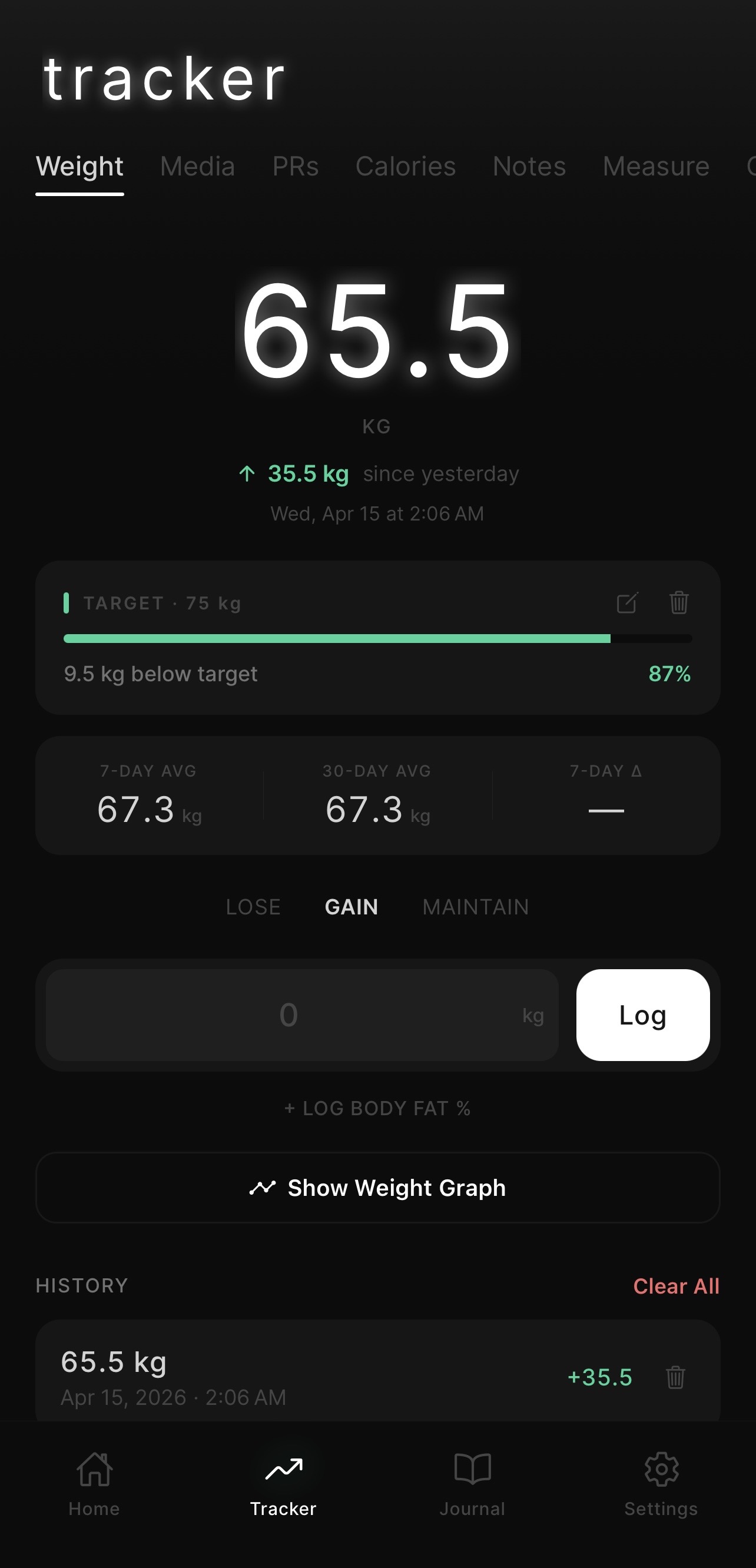Viewport: 756px width, 1568px height.
Task: Delete the weight target
Action: click(x=679, y=602)
